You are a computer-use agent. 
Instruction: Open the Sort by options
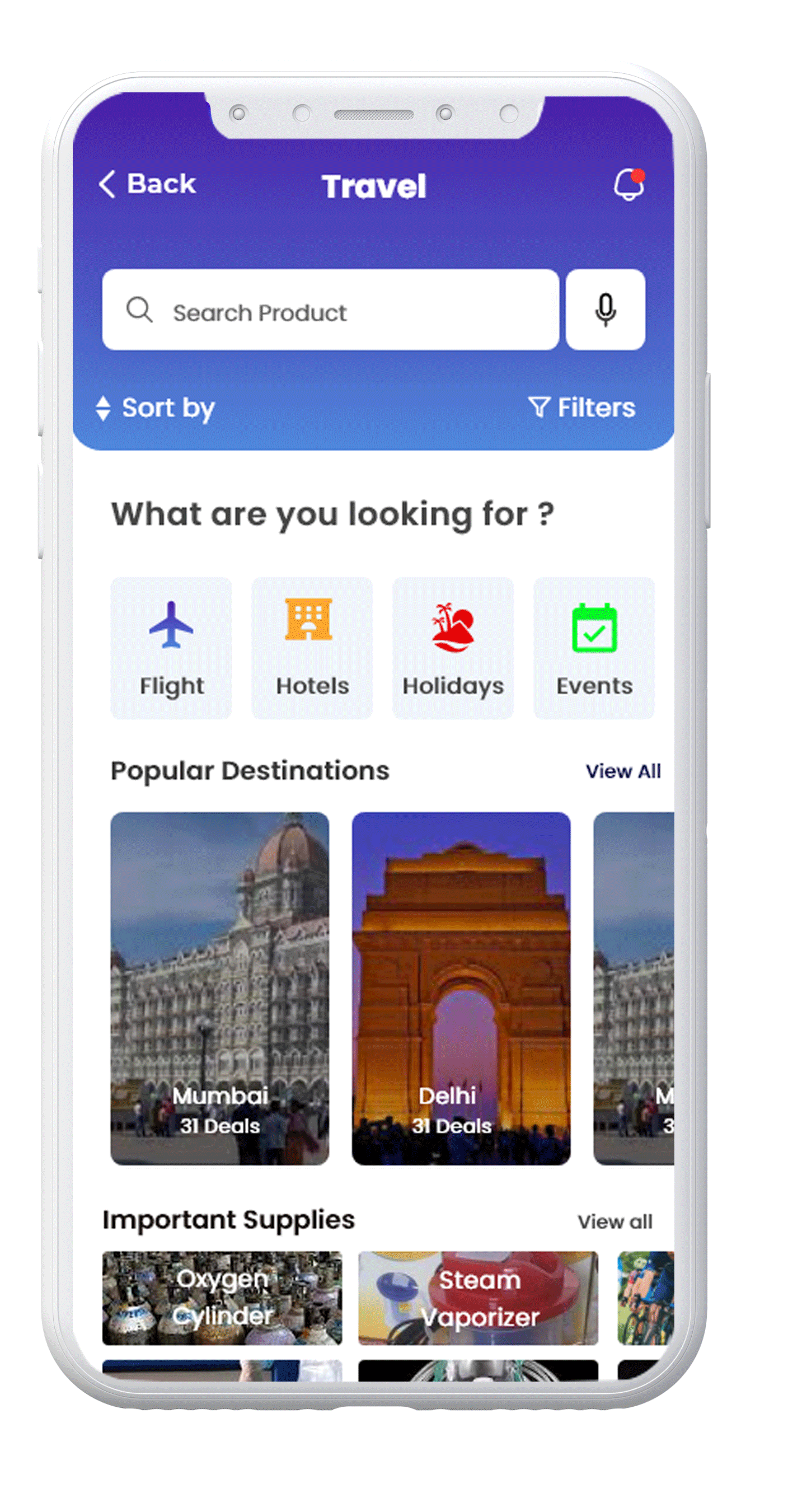coord(156,408)
